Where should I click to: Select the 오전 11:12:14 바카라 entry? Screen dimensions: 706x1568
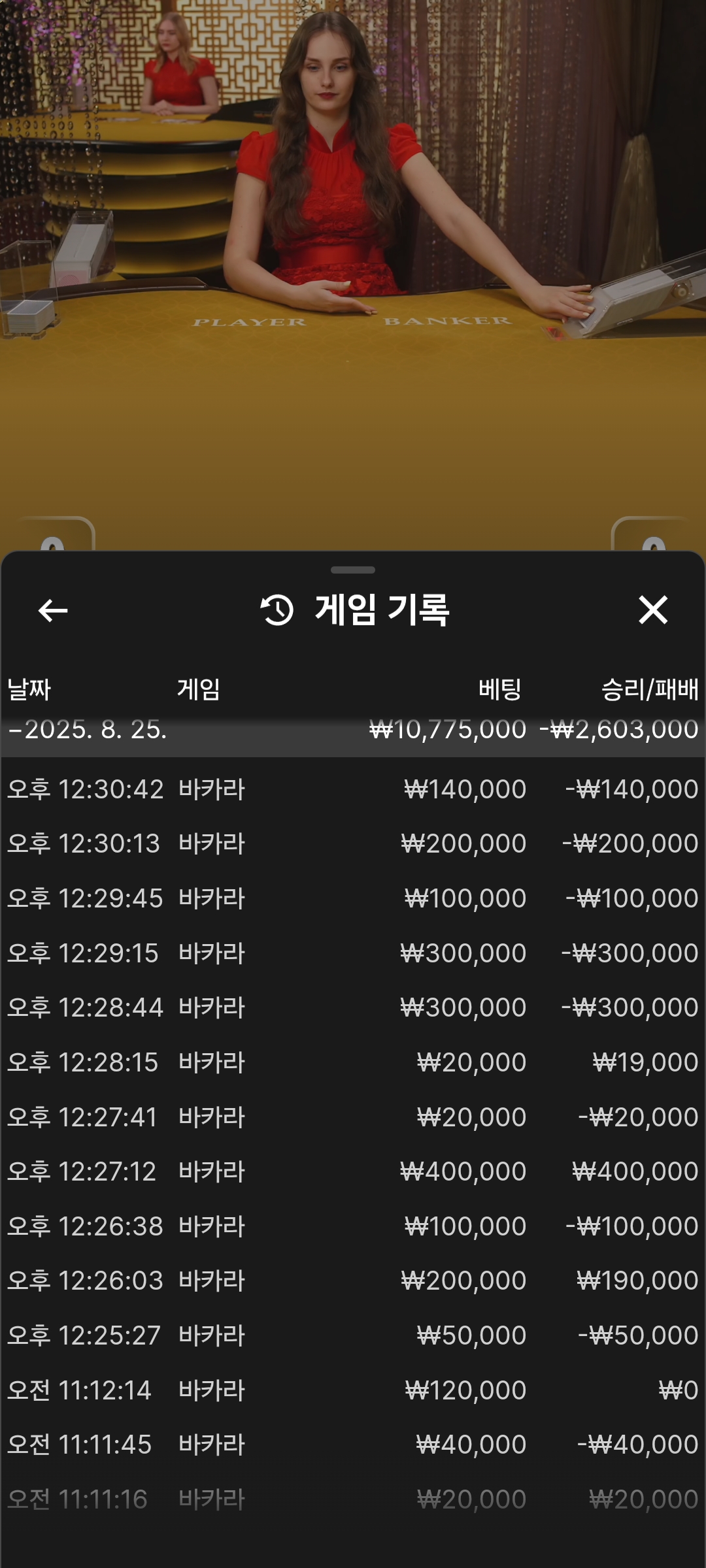click(353, 1390)
